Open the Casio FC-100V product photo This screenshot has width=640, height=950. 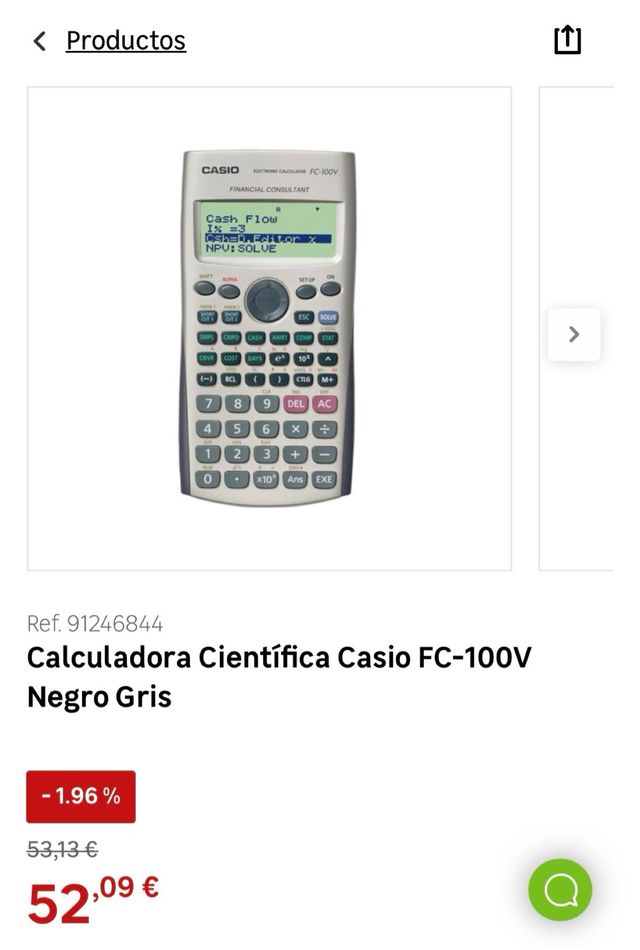coord(269,328)
